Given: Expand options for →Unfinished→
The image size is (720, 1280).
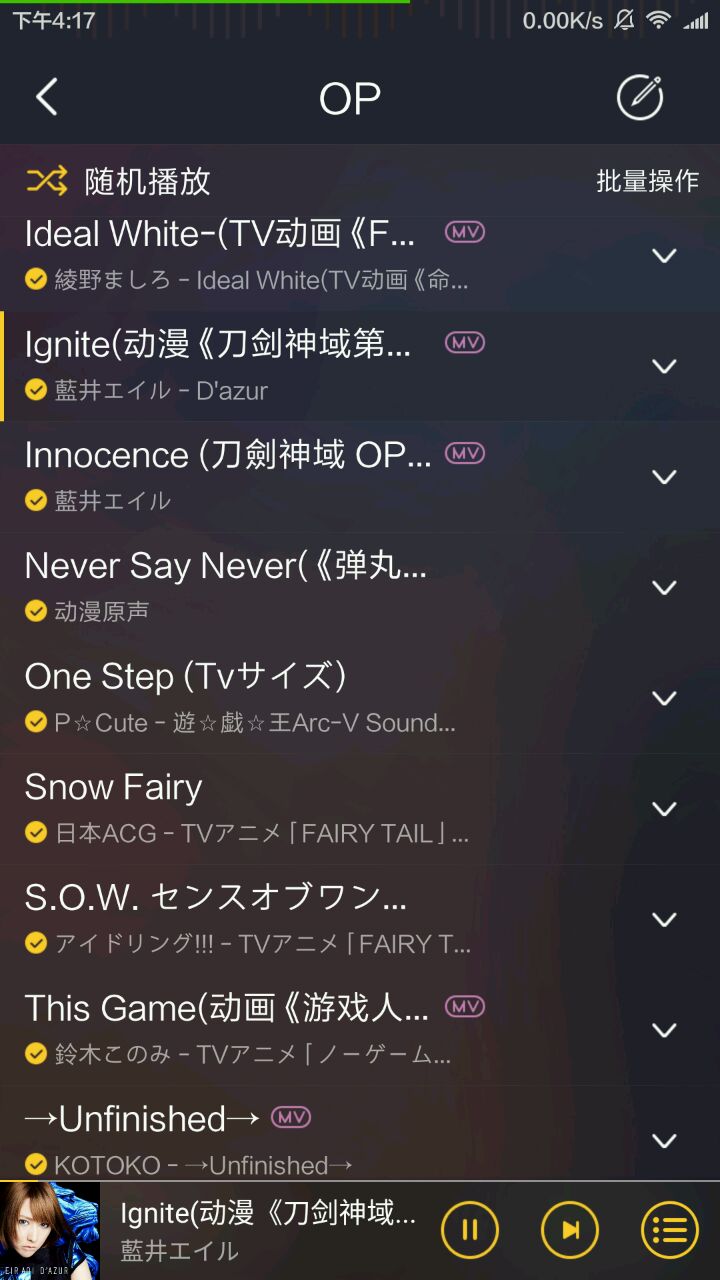Looking at the screenshot, I should click(x=664, y=1140).
